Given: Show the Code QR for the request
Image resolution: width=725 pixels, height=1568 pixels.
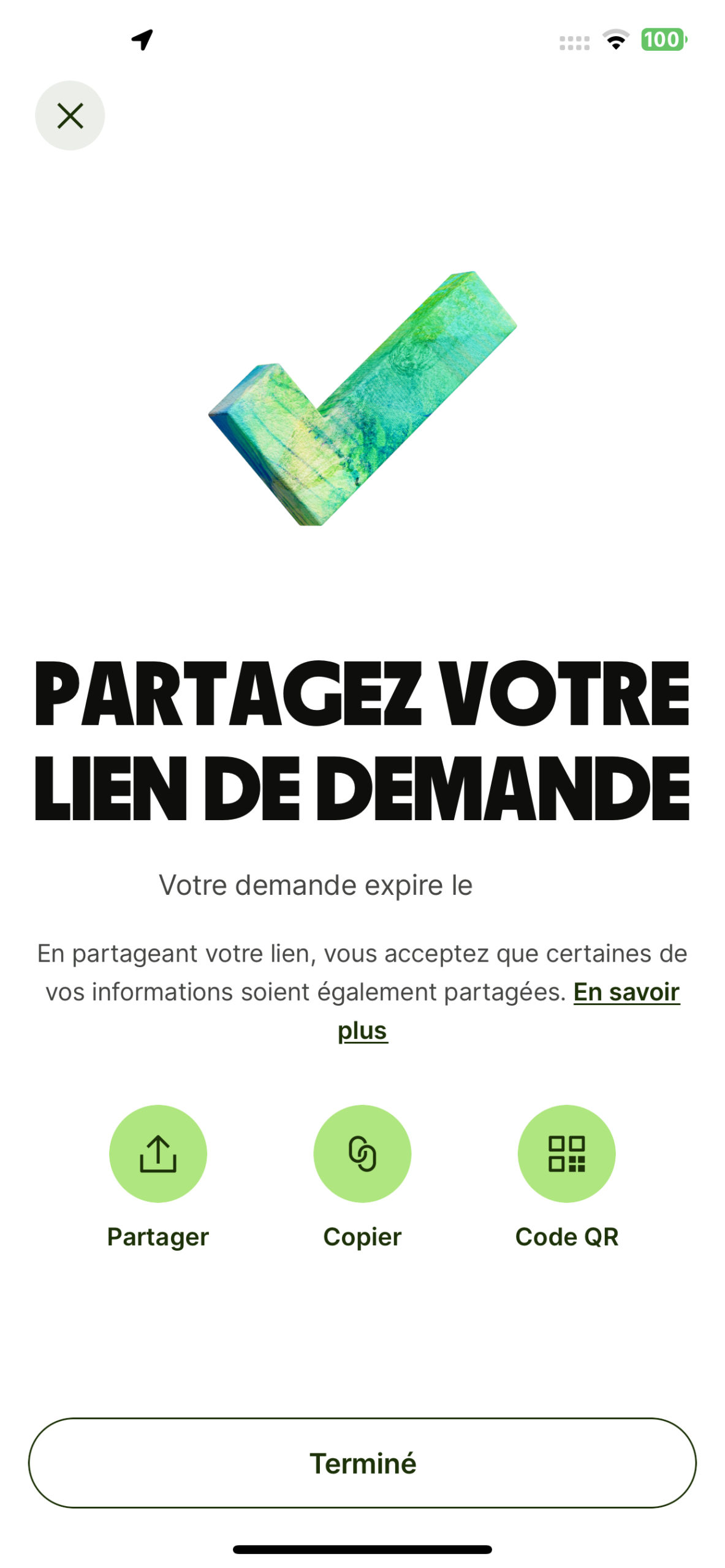Looking at the screenshot, I should click(x=566, y=1153).
